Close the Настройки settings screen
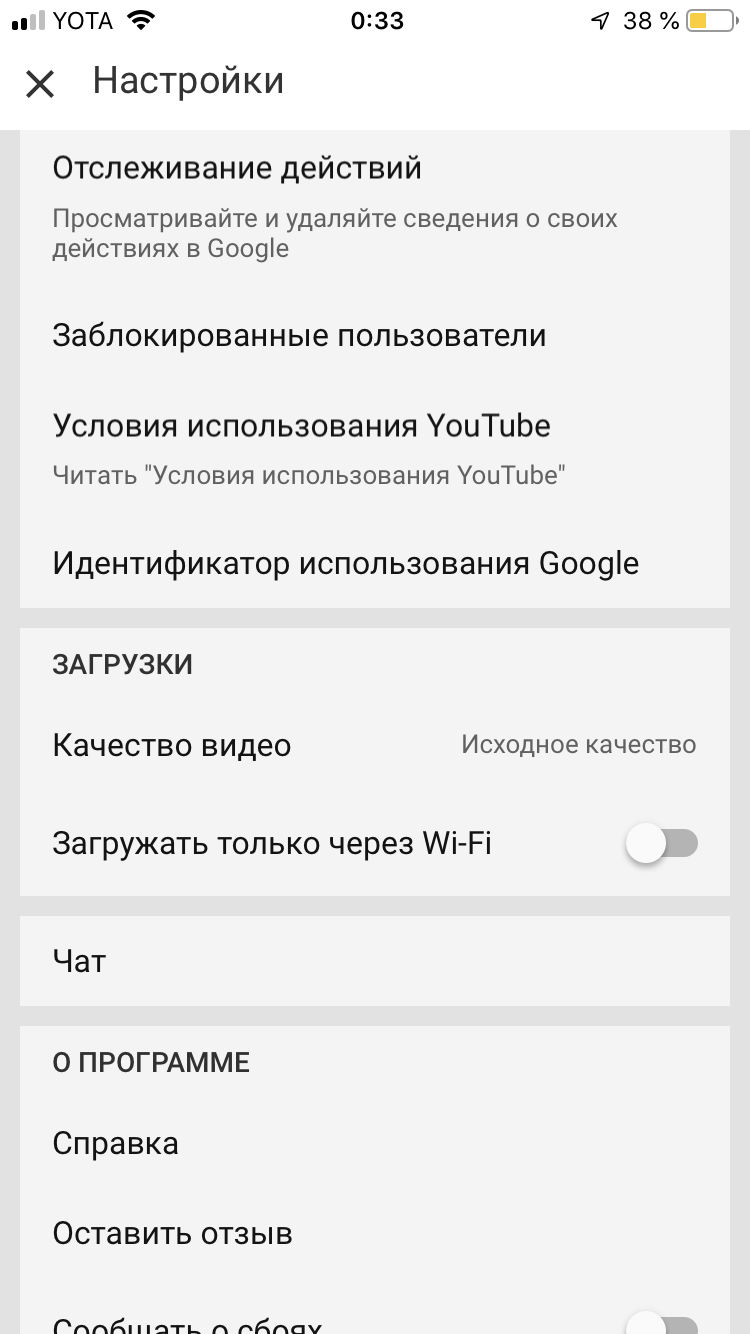Image resolution: width=750 pixels, height=1334 pixels. (40, 84)
